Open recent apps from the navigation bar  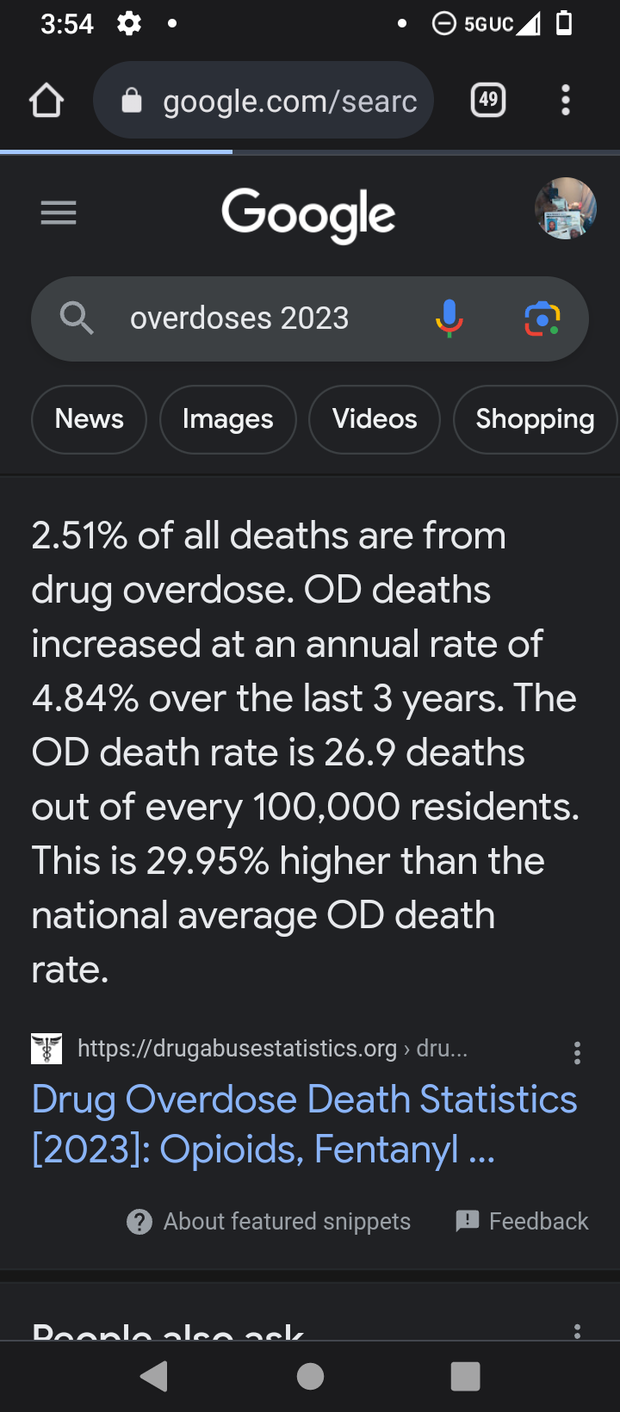pos(465,1376)
